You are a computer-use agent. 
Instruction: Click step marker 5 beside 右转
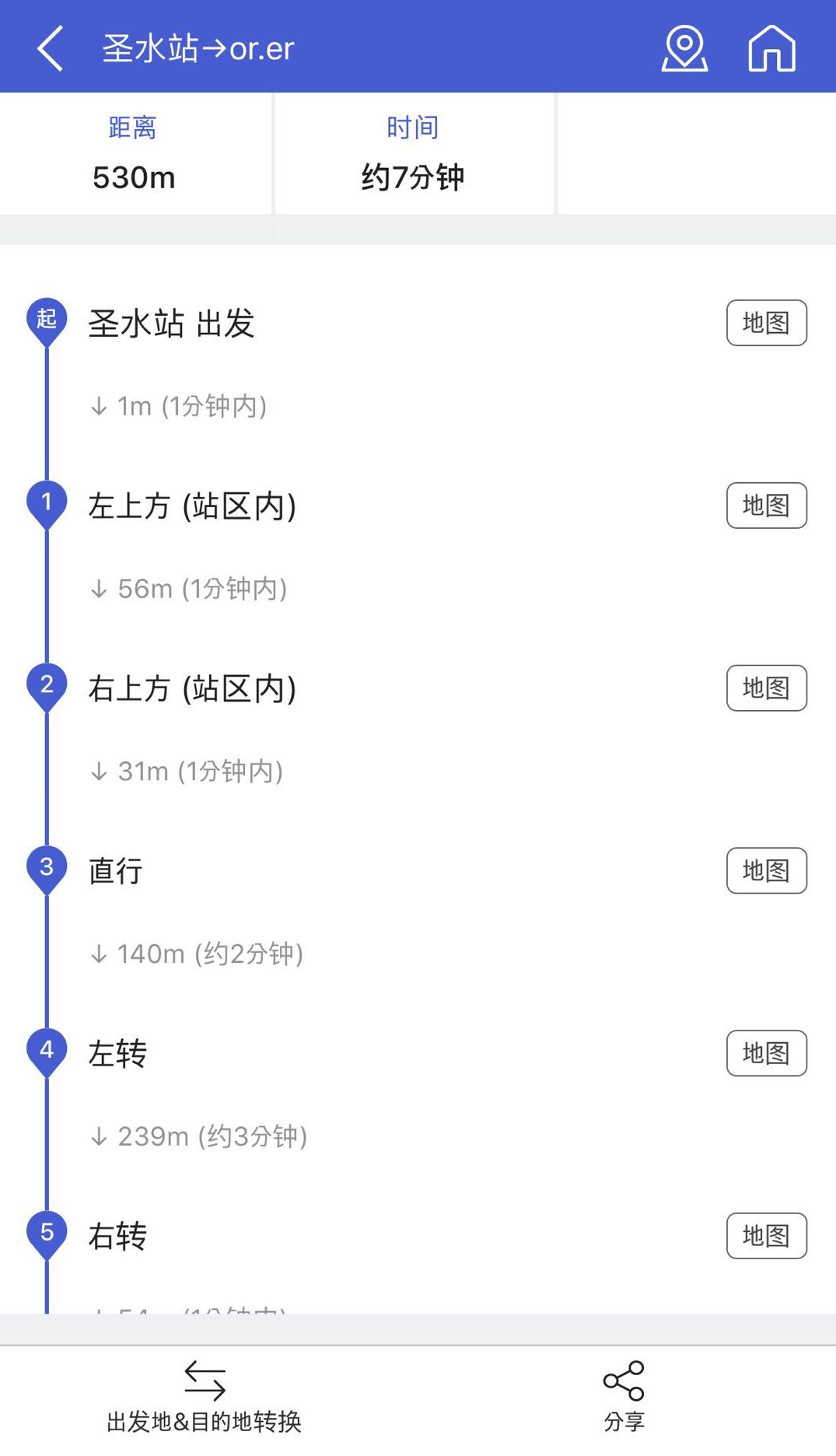(46, 1232)
